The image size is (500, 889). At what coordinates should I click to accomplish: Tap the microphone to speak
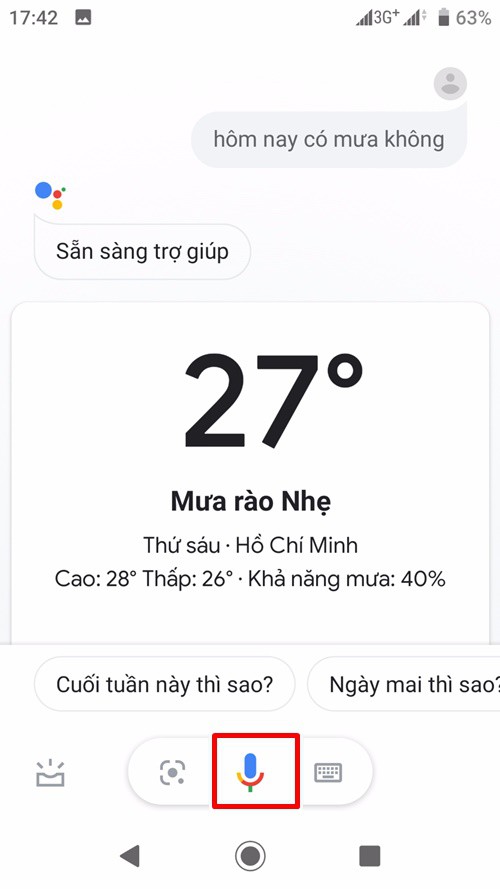(x=250, y=772)
